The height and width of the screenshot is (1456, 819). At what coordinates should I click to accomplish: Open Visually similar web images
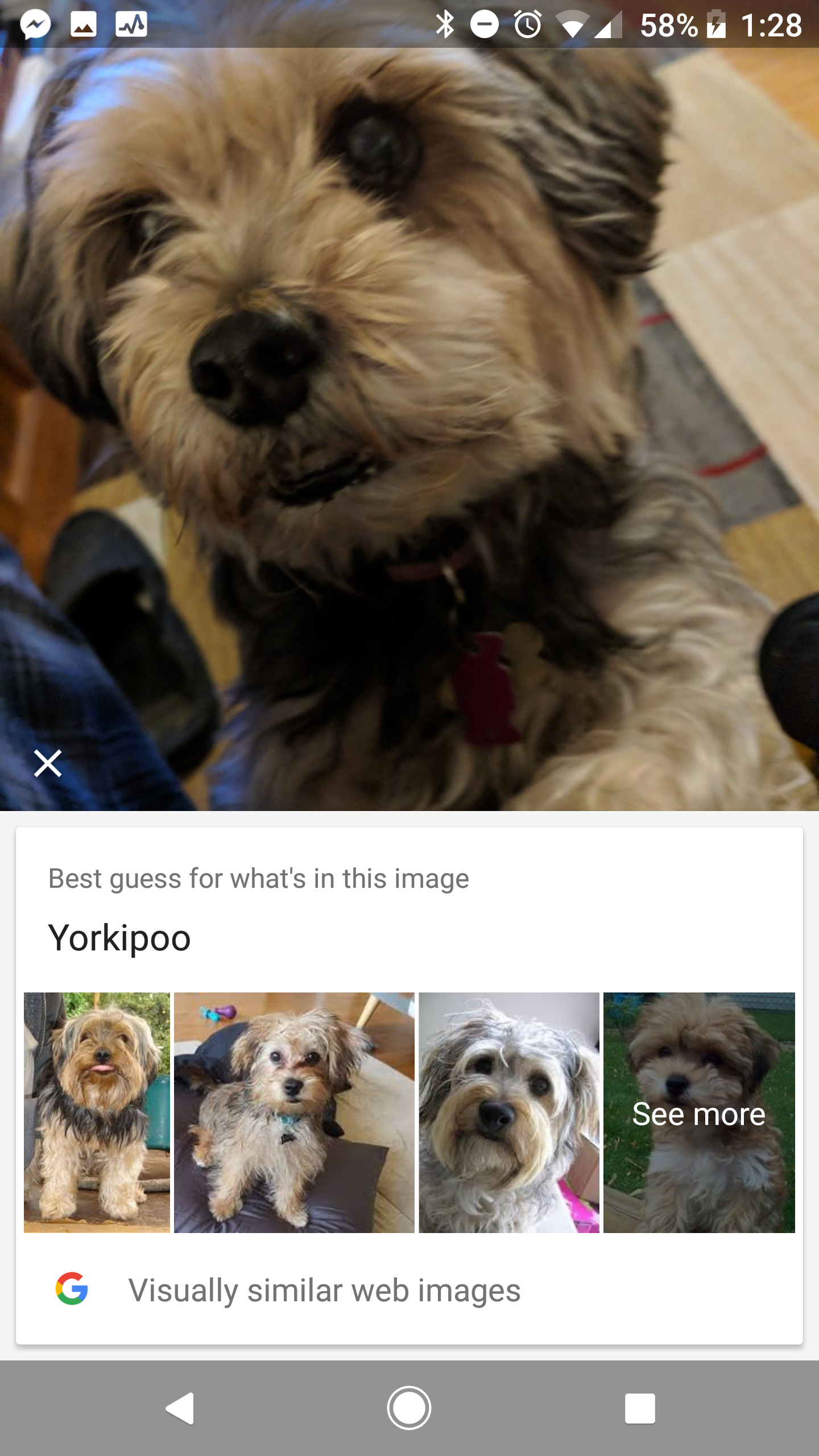(x=409, y=1290)
